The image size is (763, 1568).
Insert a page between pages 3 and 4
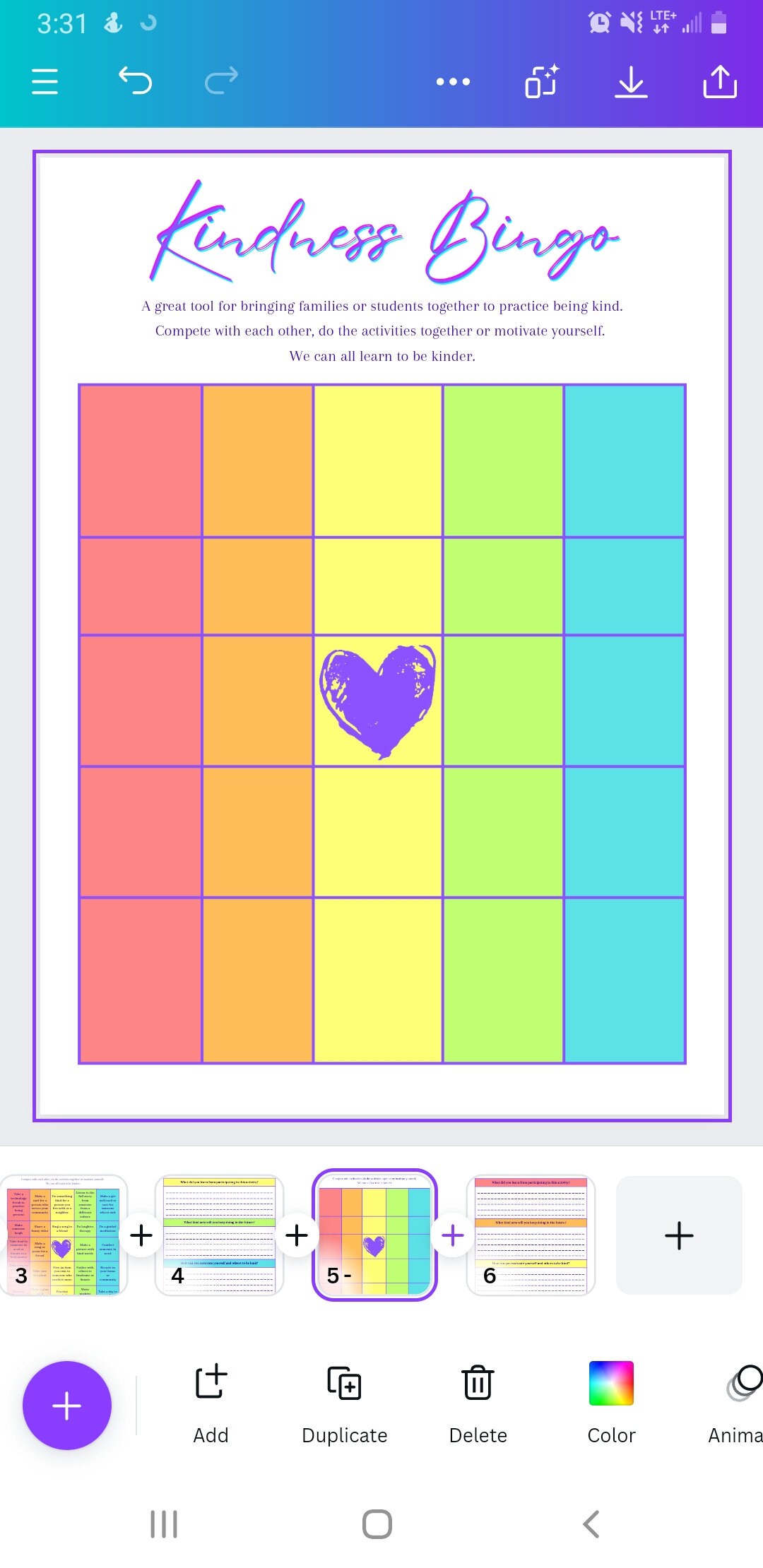click(142, 1235)
